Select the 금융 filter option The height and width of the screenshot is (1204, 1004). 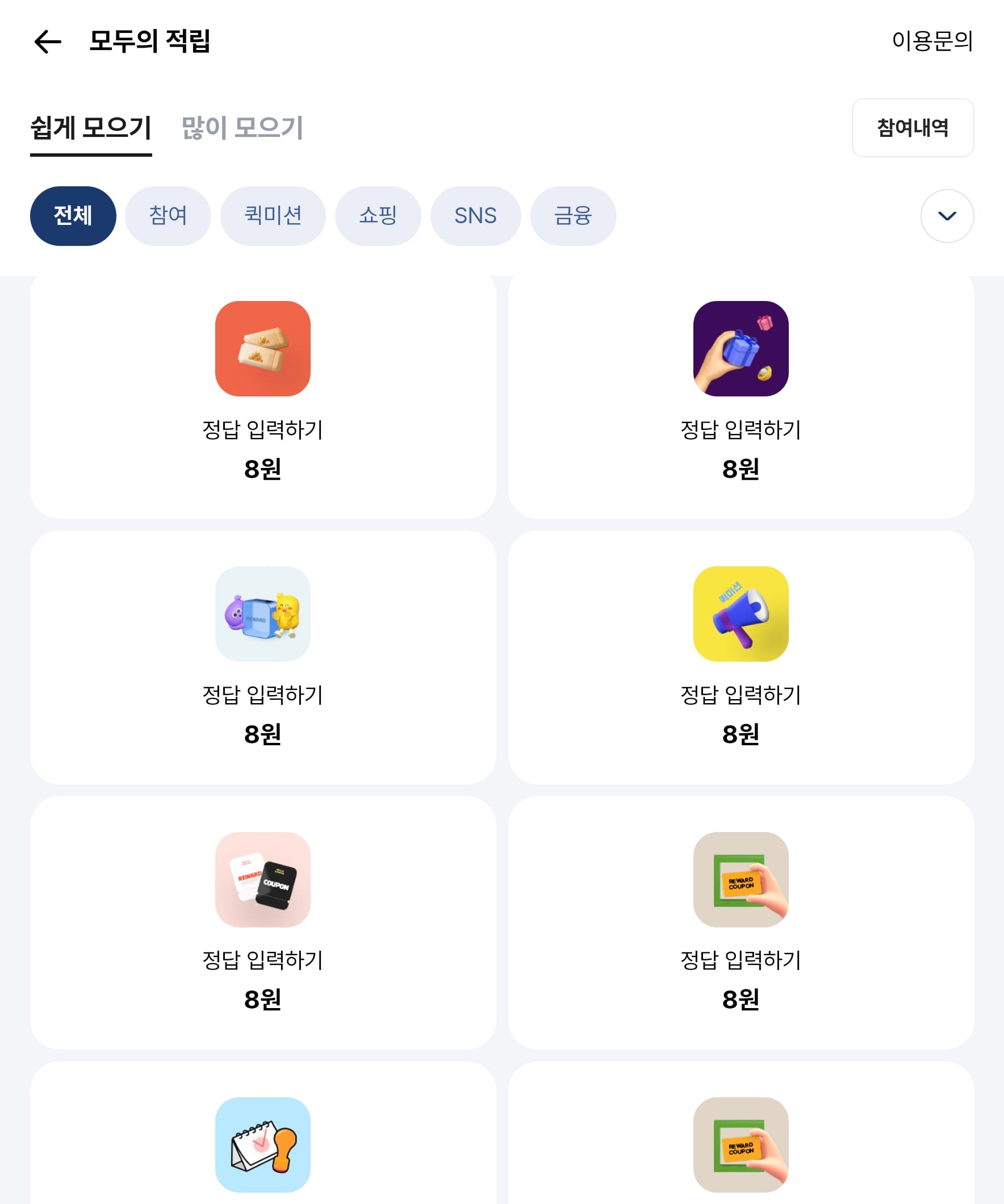(574, 216)
